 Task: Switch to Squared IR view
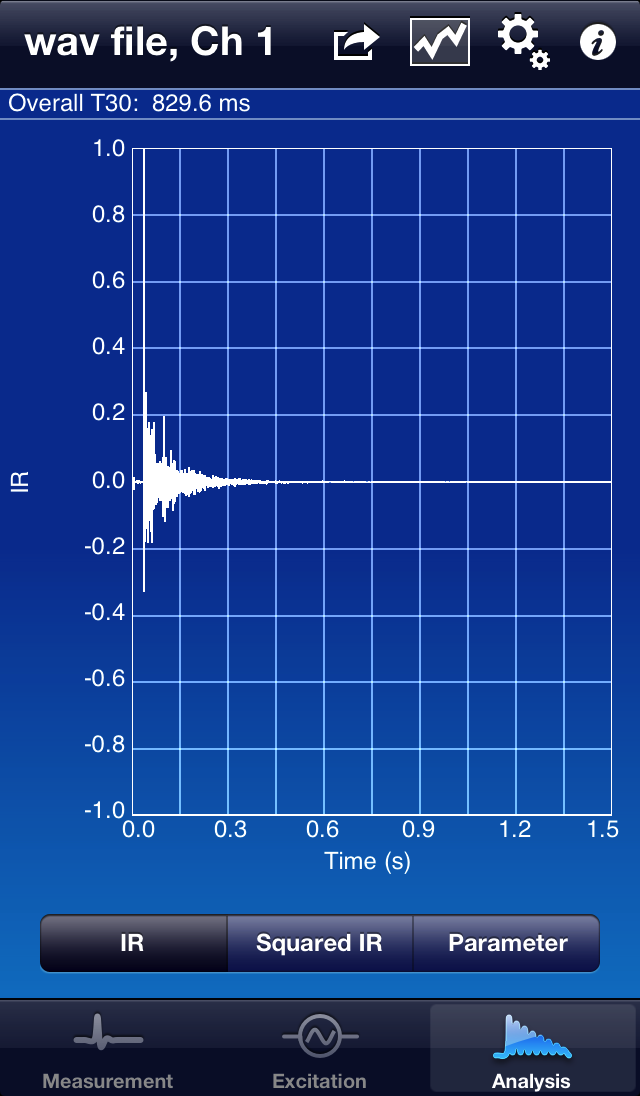319,943
